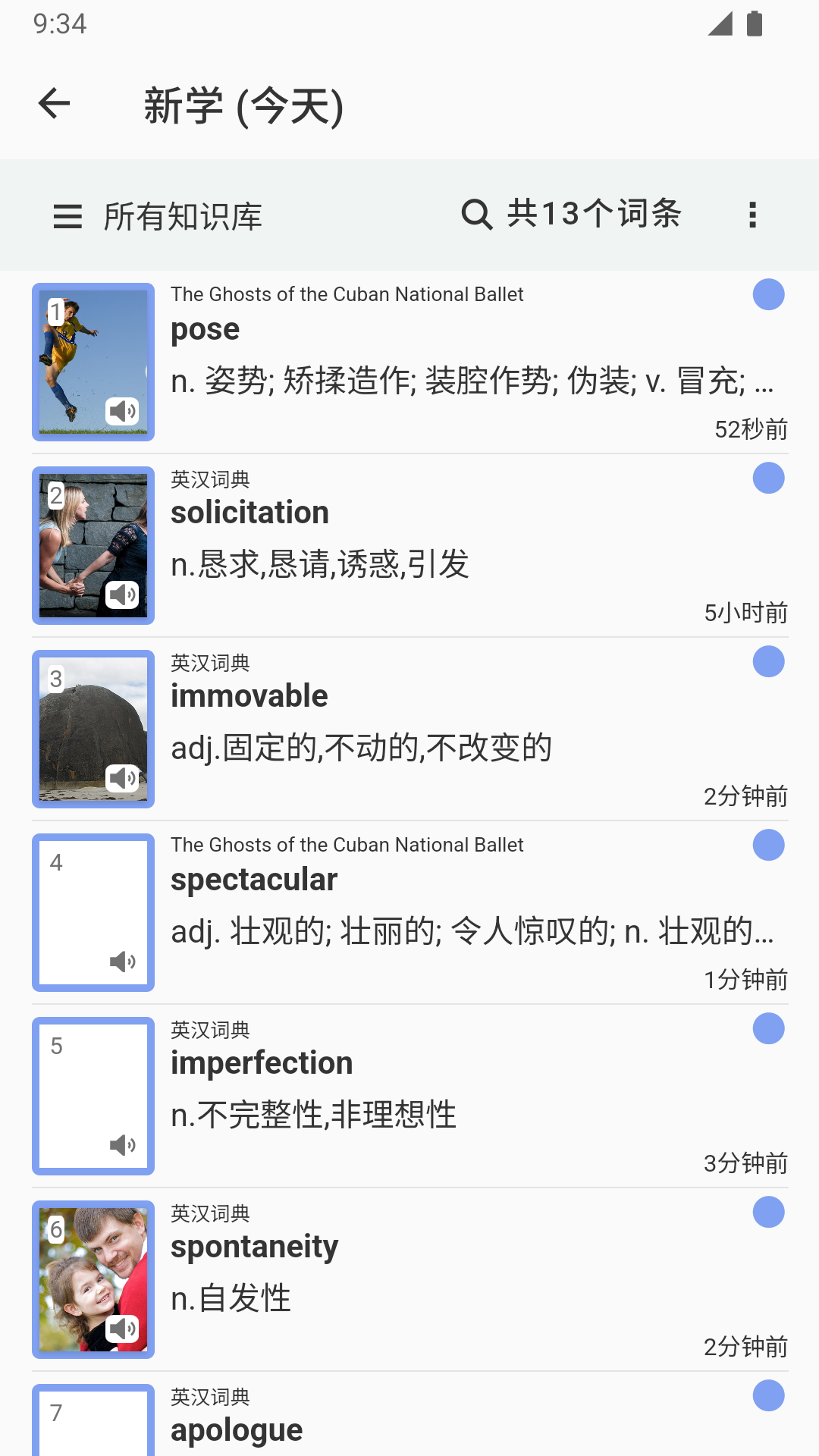Play audio for 'spectacular'
Screen dimensions: 819x1456
click(122, 962)
